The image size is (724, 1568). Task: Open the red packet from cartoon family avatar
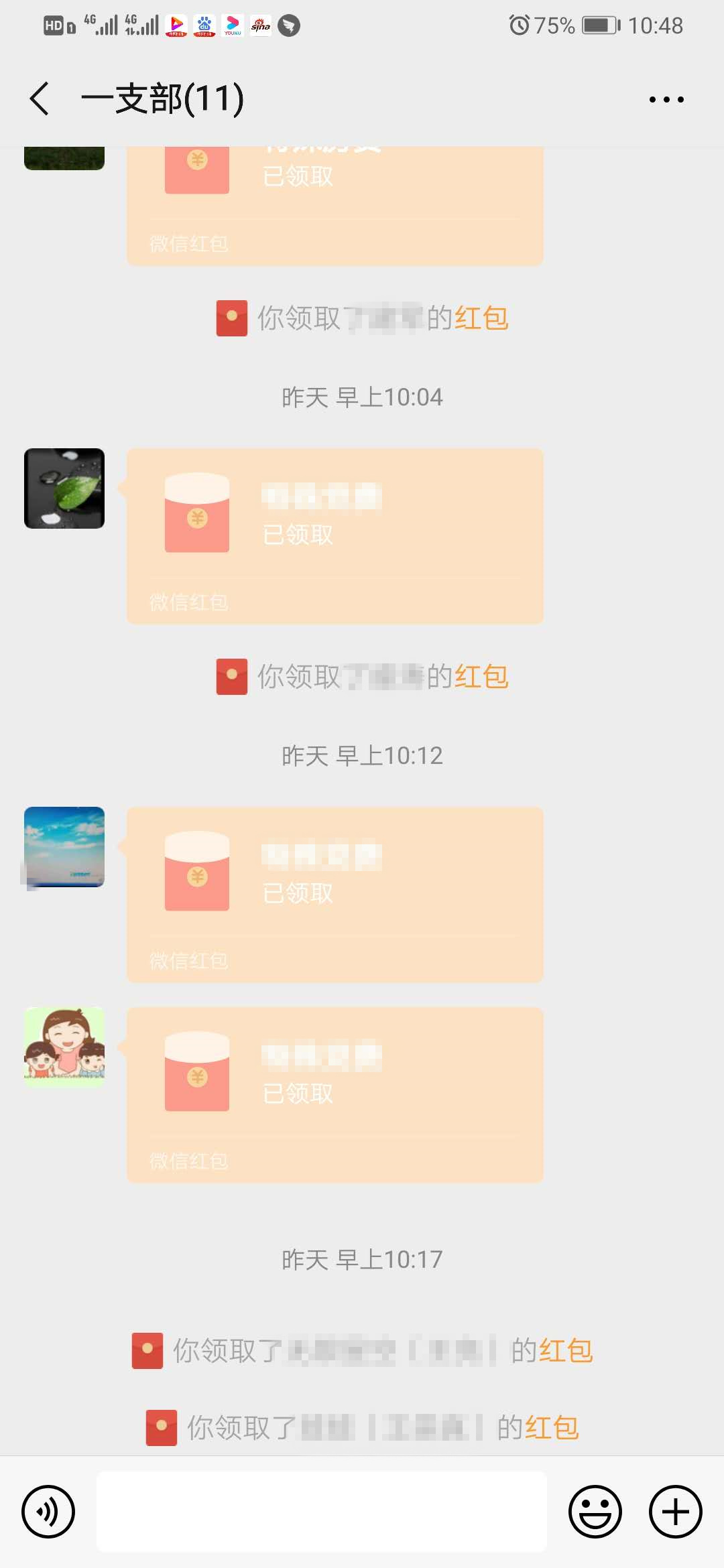click(335, 1094)
